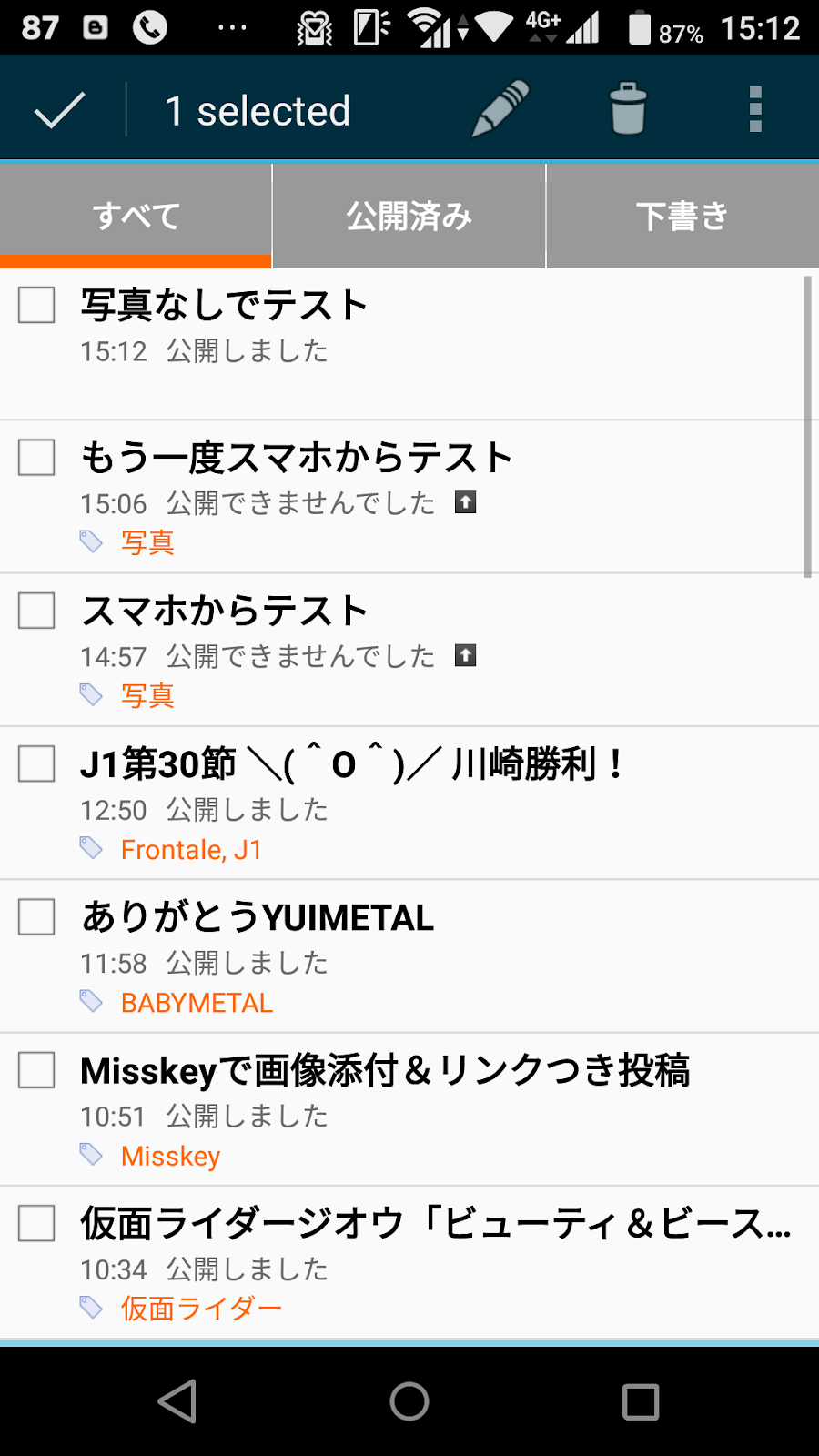The height and width of the screenshot is (1456, 819).
Task: Check the box for もう一度スマホからテスト
Action: (x=36, y=458)
